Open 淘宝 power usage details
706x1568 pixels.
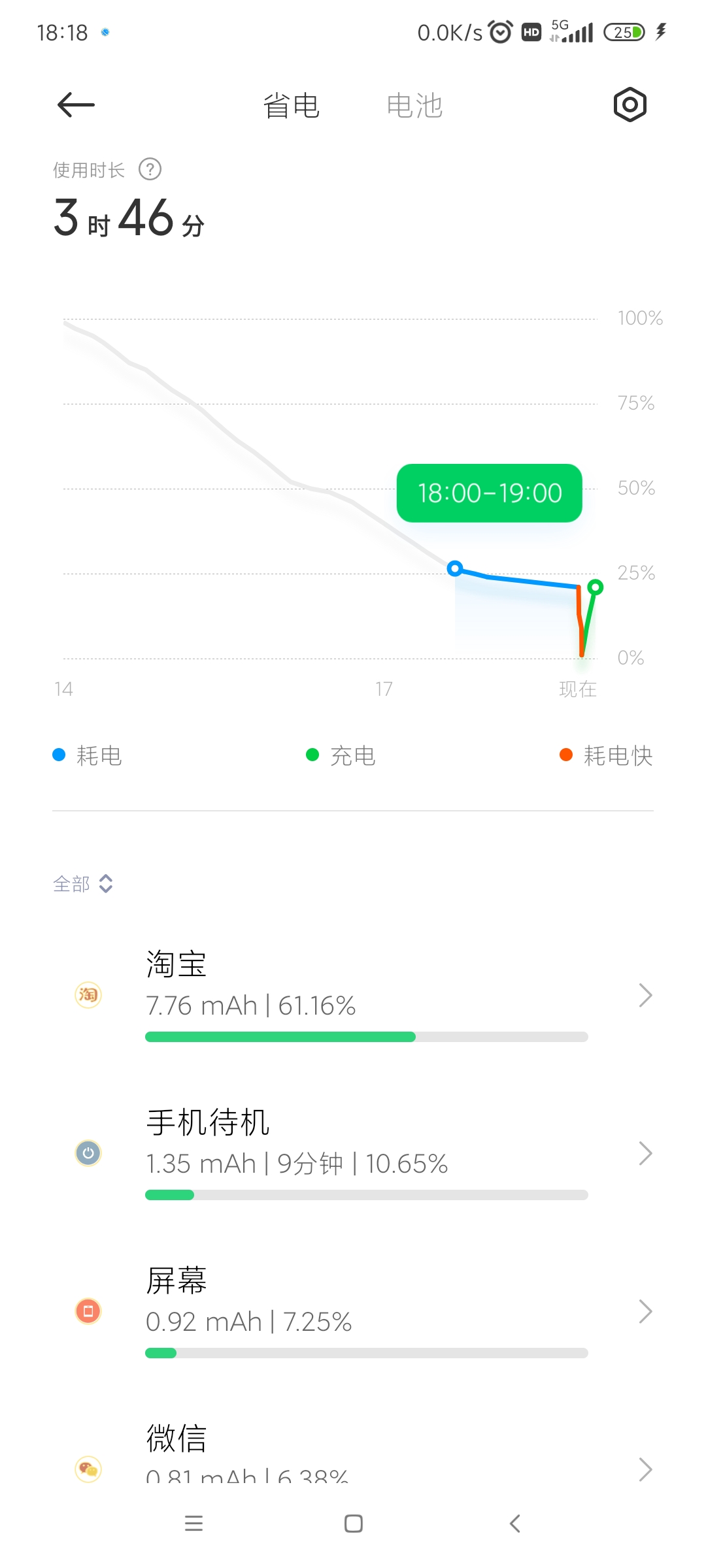click(x=366, y=994)
